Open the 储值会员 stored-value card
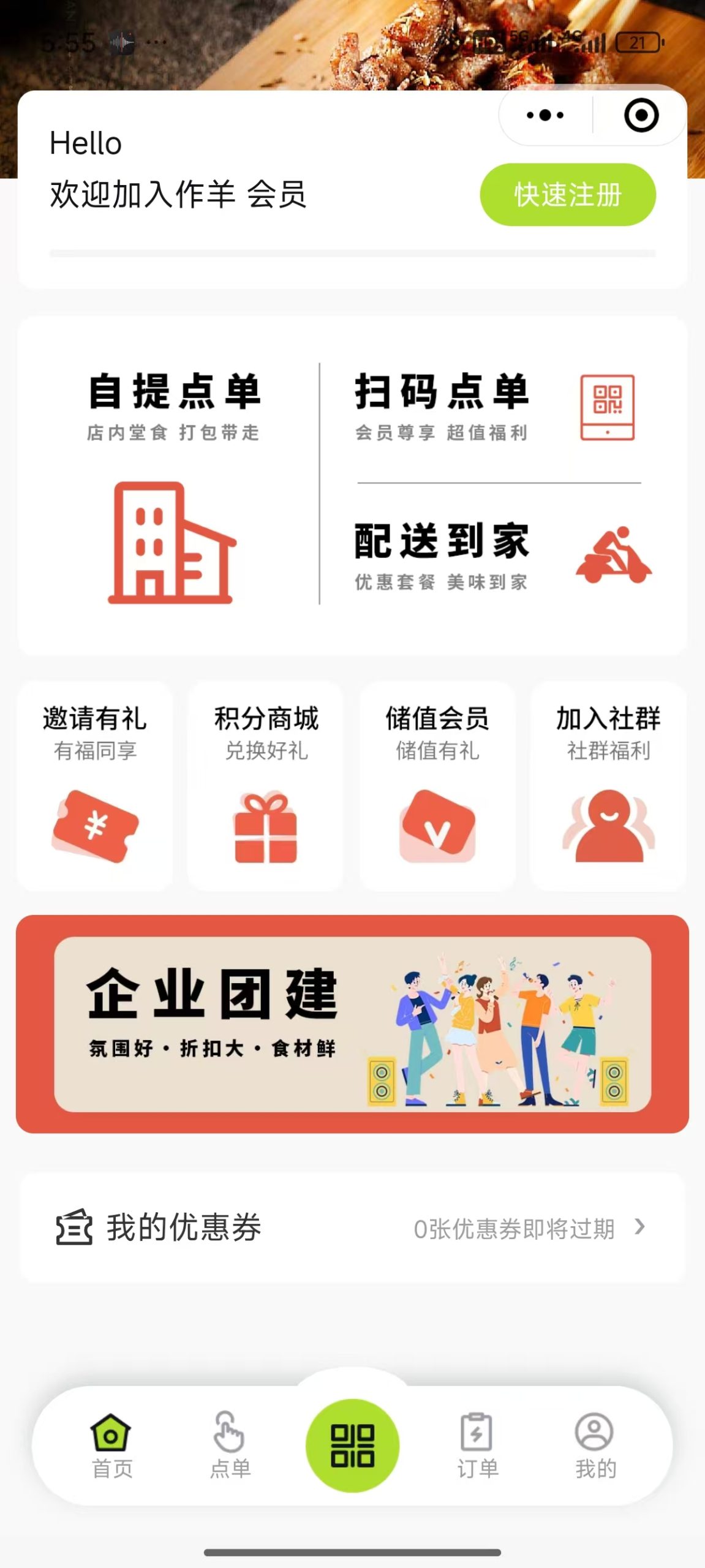Viewport: 705px width, 1568px height. coord(437,786)
